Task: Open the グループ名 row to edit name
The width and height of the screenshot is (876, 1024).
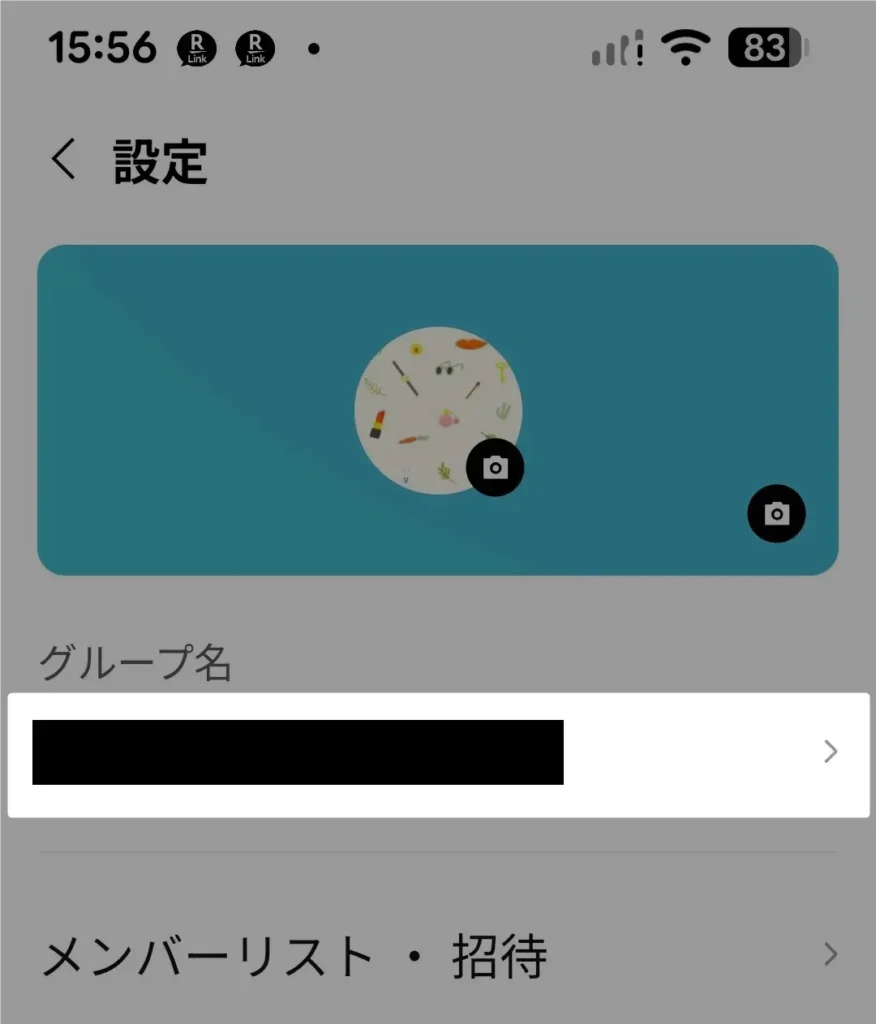Action: [x=438, y=753]
